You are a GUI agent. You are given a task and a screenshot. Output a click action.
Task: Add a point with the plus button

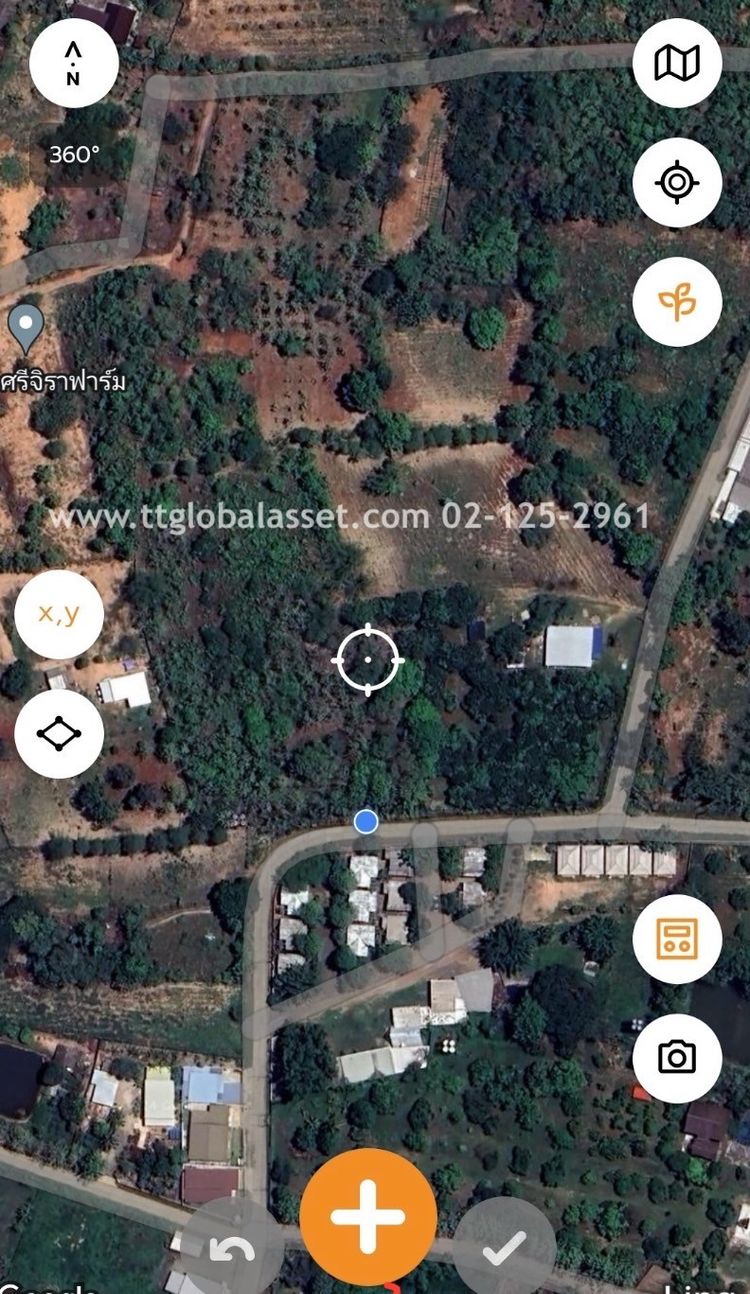(368, 1216)
